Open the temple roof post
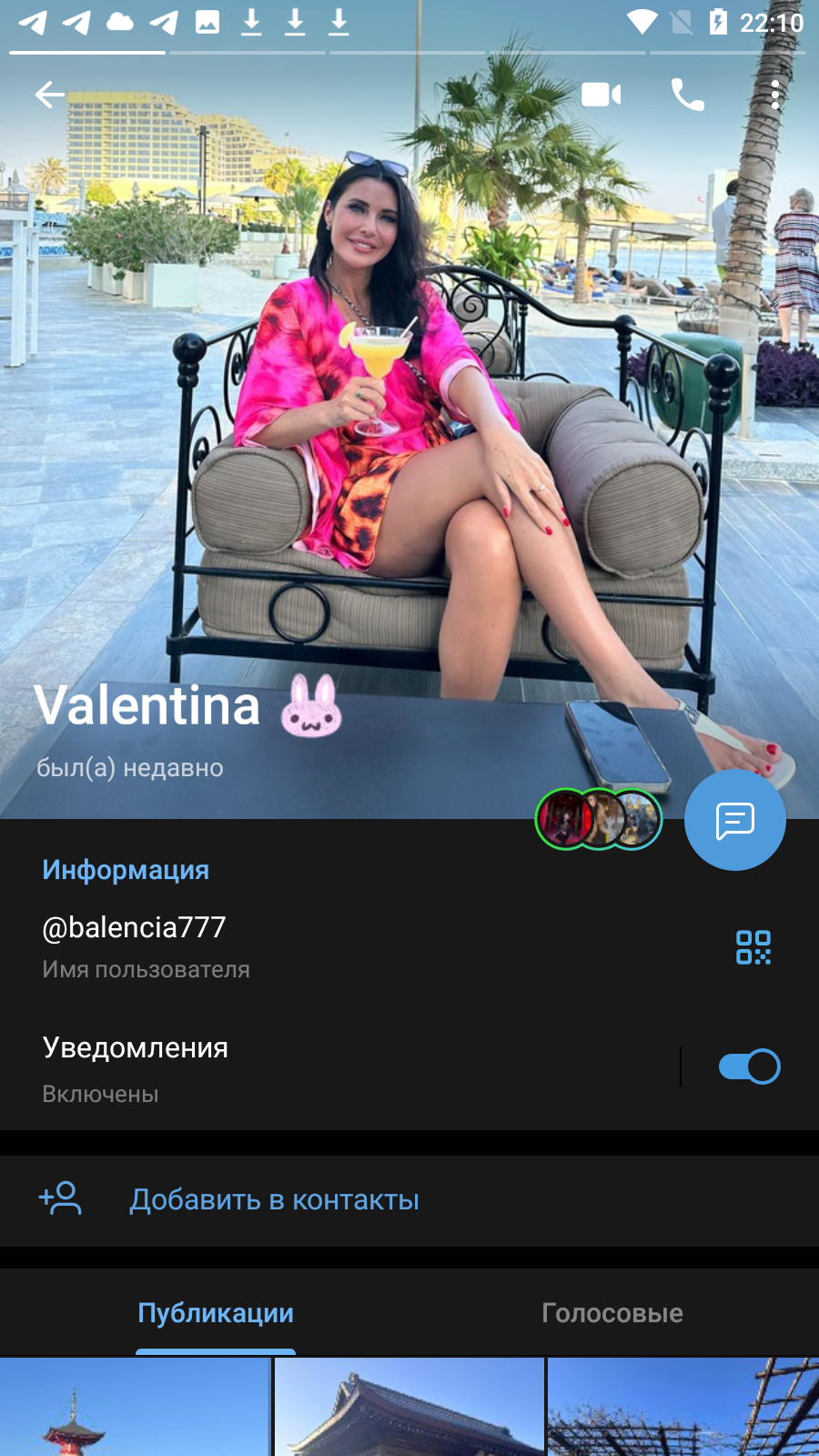The height and width of the screenshot is (1456, 819). (x=409, y=1407)
